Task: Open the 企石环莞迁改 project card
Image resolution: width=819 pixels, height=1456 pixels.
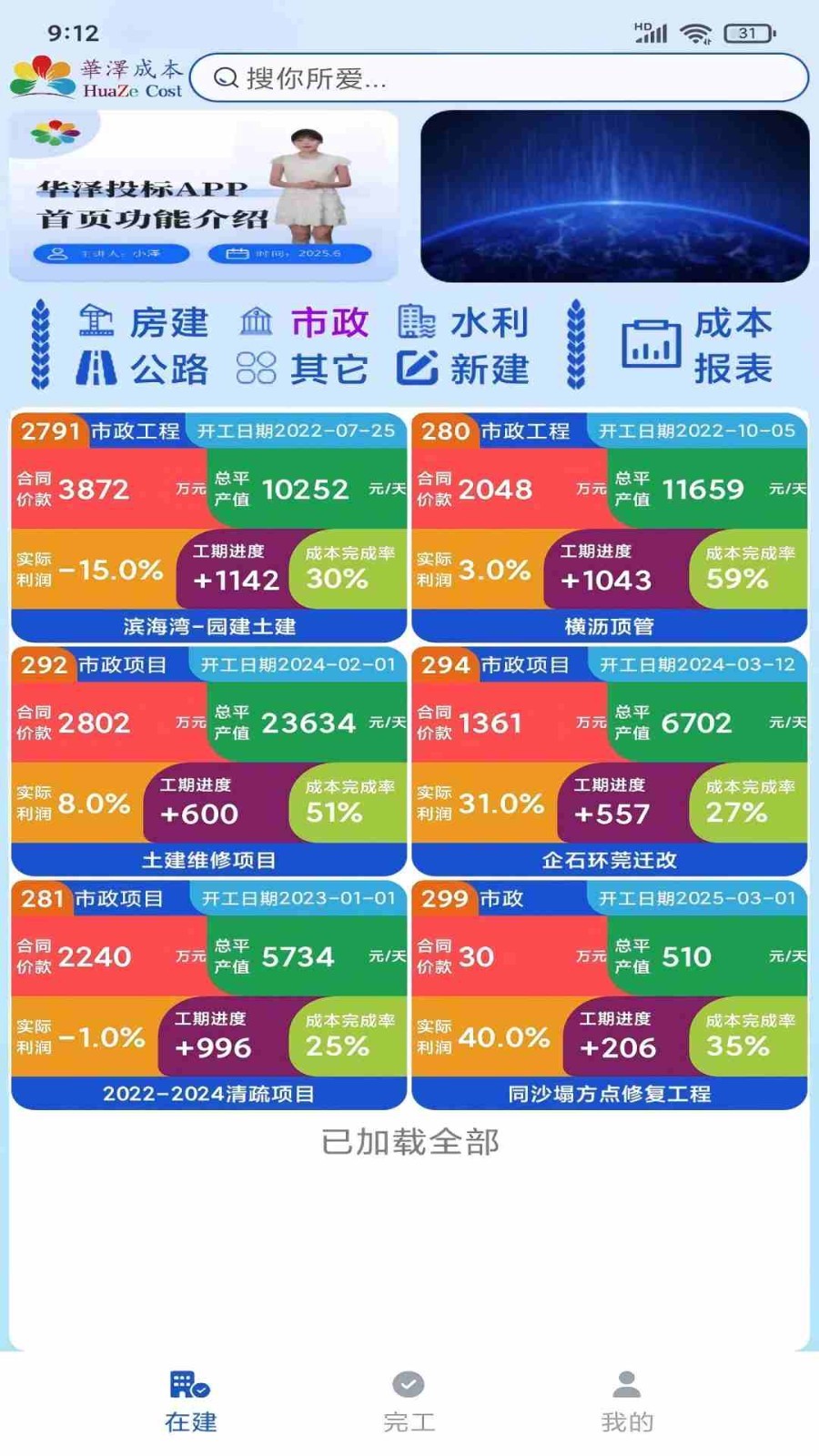Action: (x=609, y=761)
